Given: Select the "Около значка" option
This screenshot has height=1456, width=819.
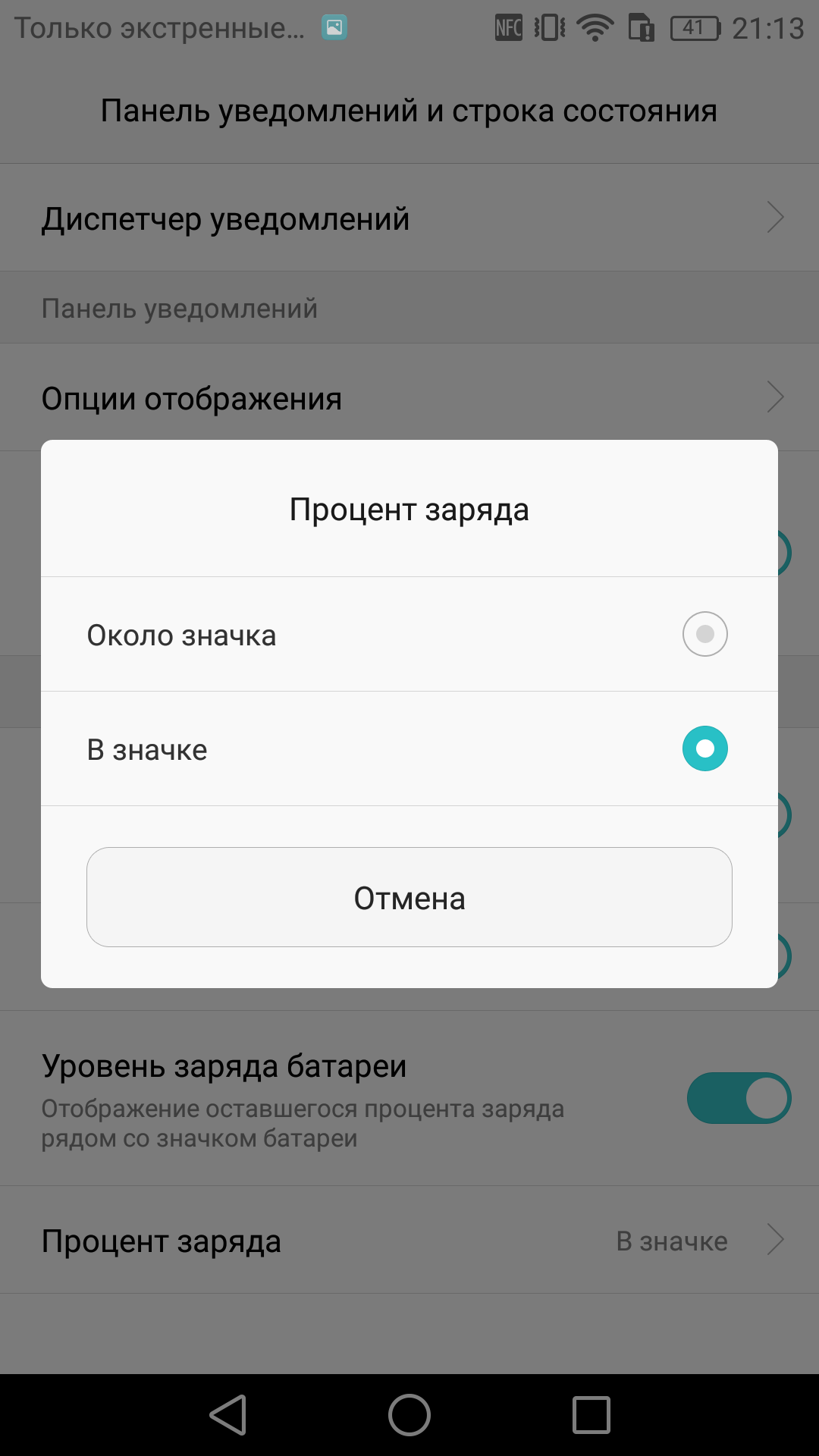Looking at the screenshot, I should tap(409, 634).
